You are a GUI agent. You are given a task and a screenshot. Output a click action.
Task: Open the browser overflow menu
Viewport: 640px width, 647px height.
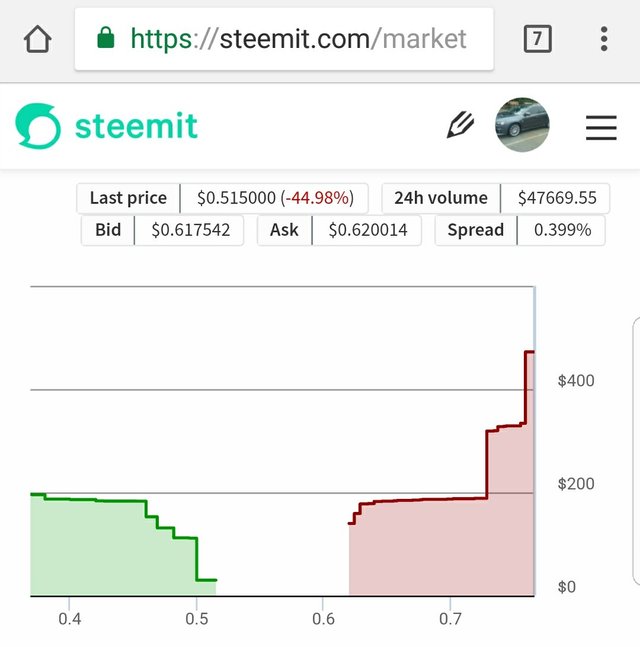[604, 40]
